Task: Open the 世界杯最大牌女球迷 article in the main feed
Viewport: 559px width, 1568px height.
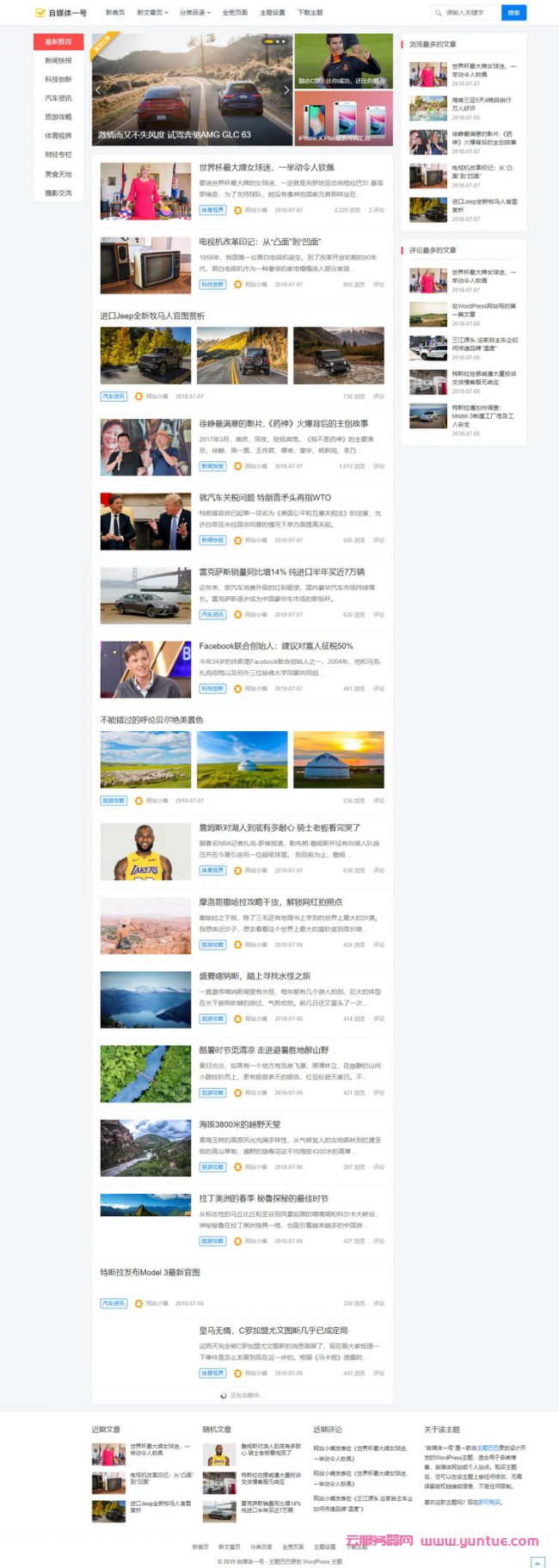Action: tap(267, 168)
